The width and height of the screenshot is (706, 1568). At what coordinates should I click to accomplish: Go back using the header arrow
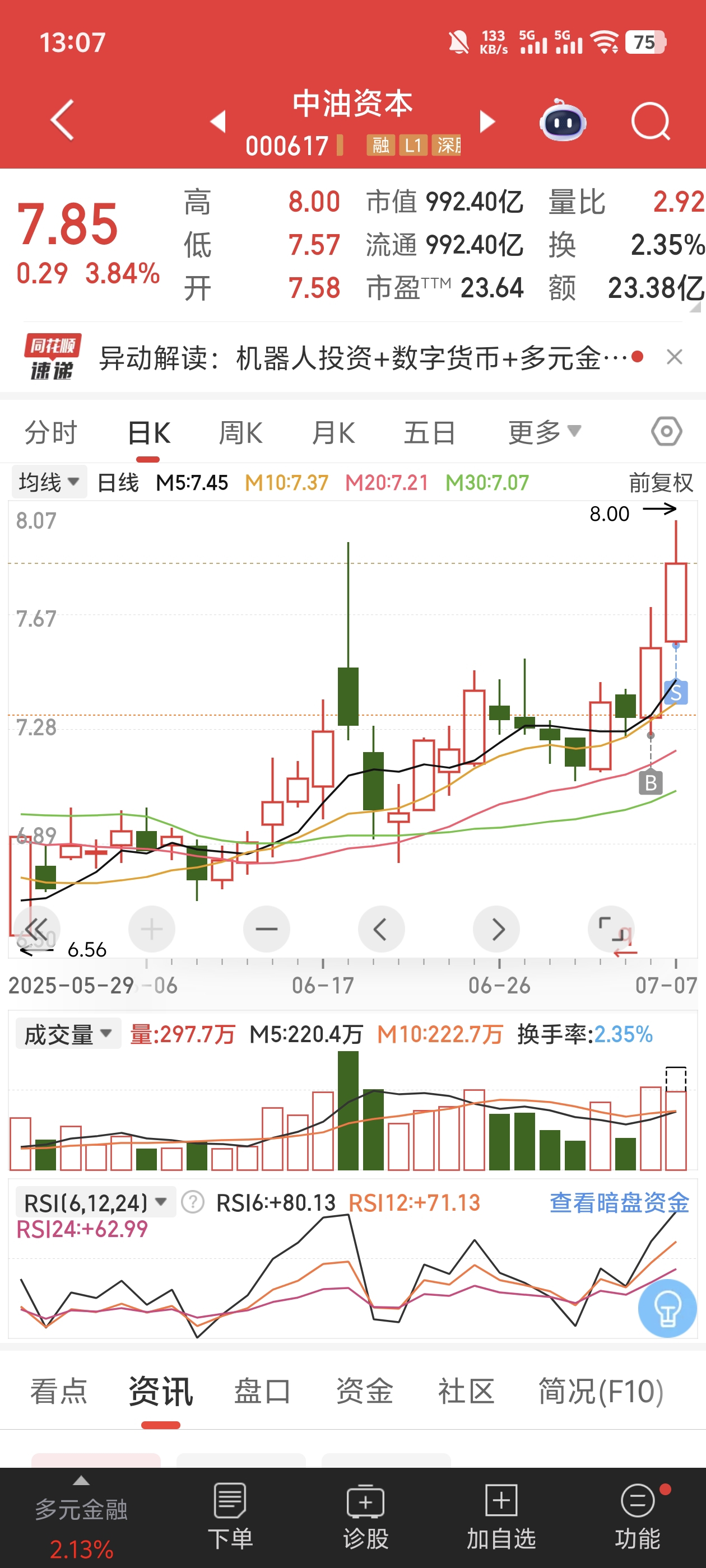[x=63, y=120]
